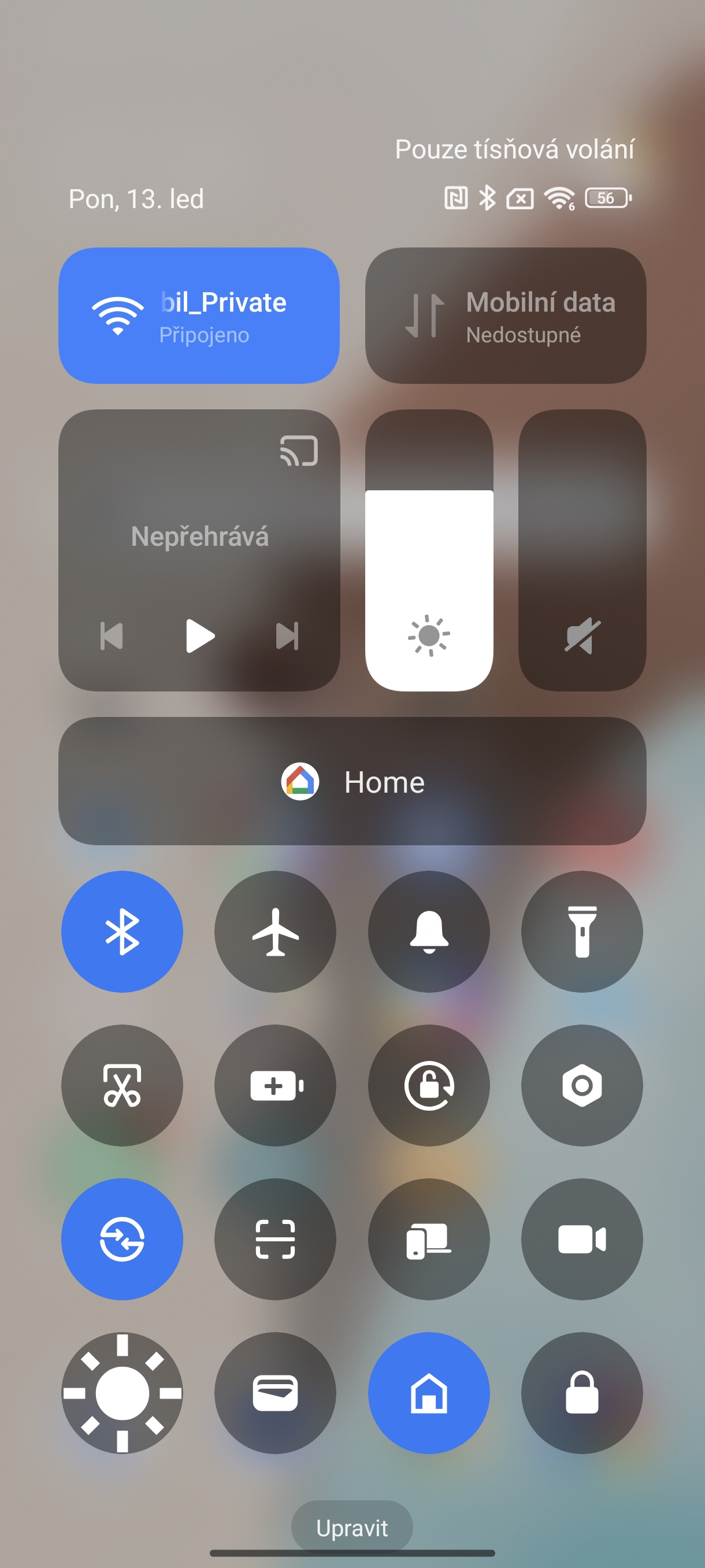Tap Upravit to edit the tiles
The image size is (705, 1568).
pos(352,1528)
